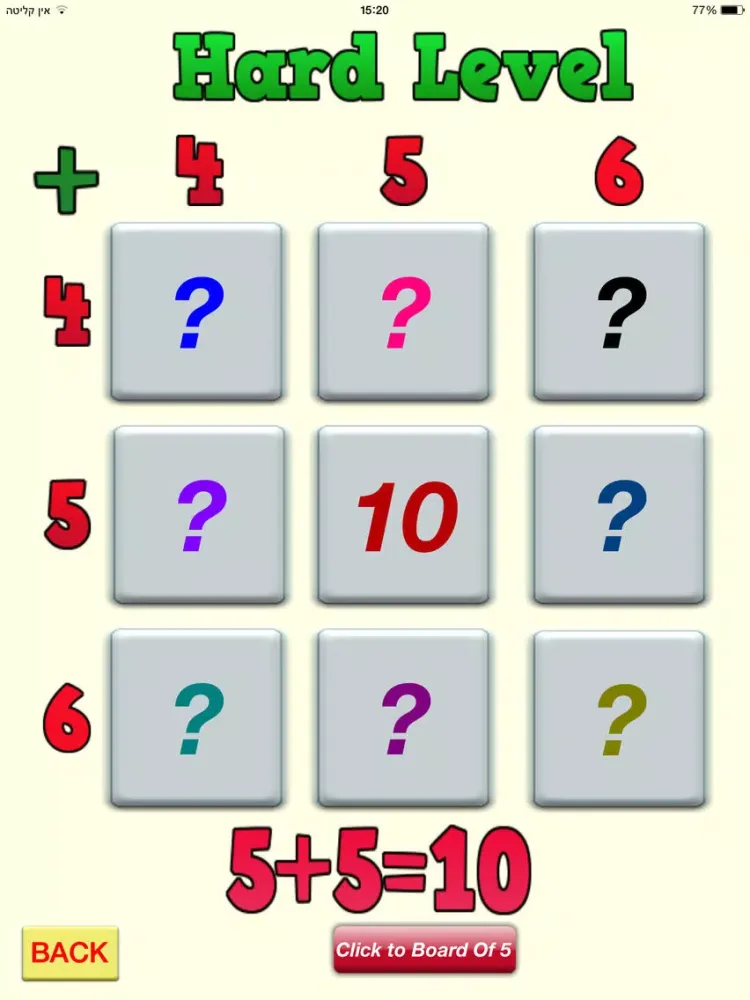Viewport: 750px width, 1000px height.
Task: Reveal the olive question mark tile
Action: coord(619,719)
